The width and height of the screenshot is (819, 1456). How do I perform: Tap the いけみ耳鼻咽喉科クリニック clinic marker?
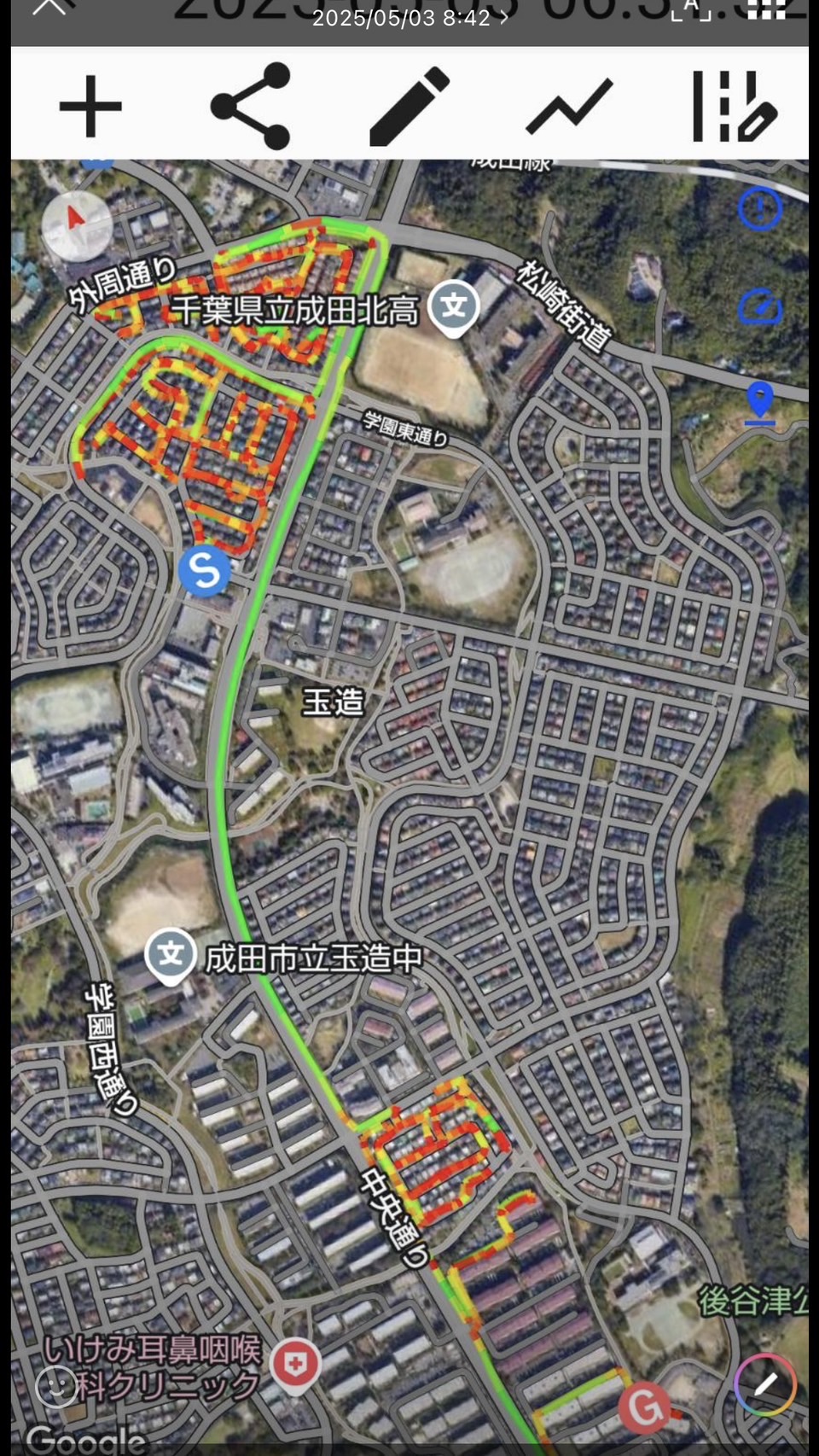tap(295, 1364)
